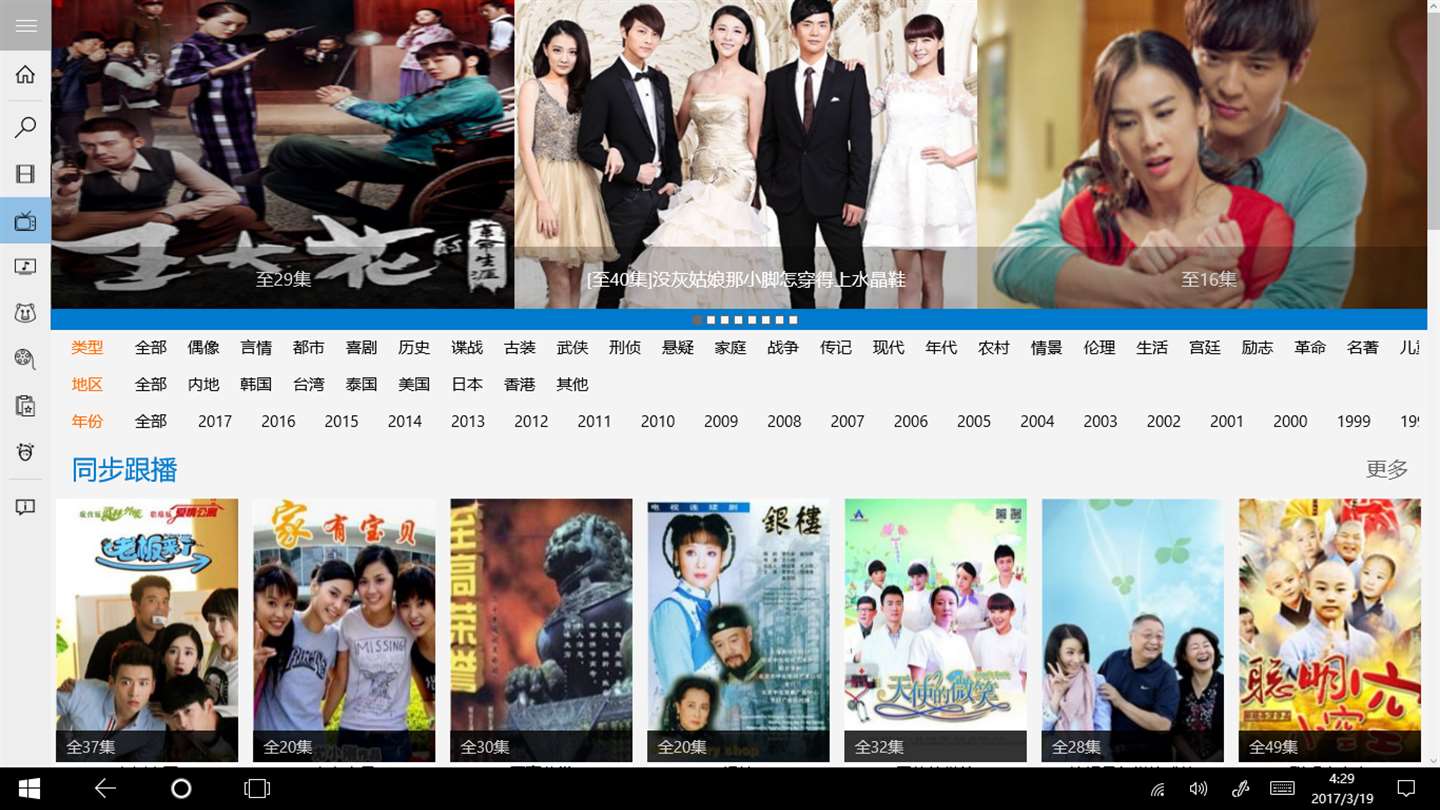1440x810 pixels.
Task: Select the 古装 genre filter
Action: (519, 348)
